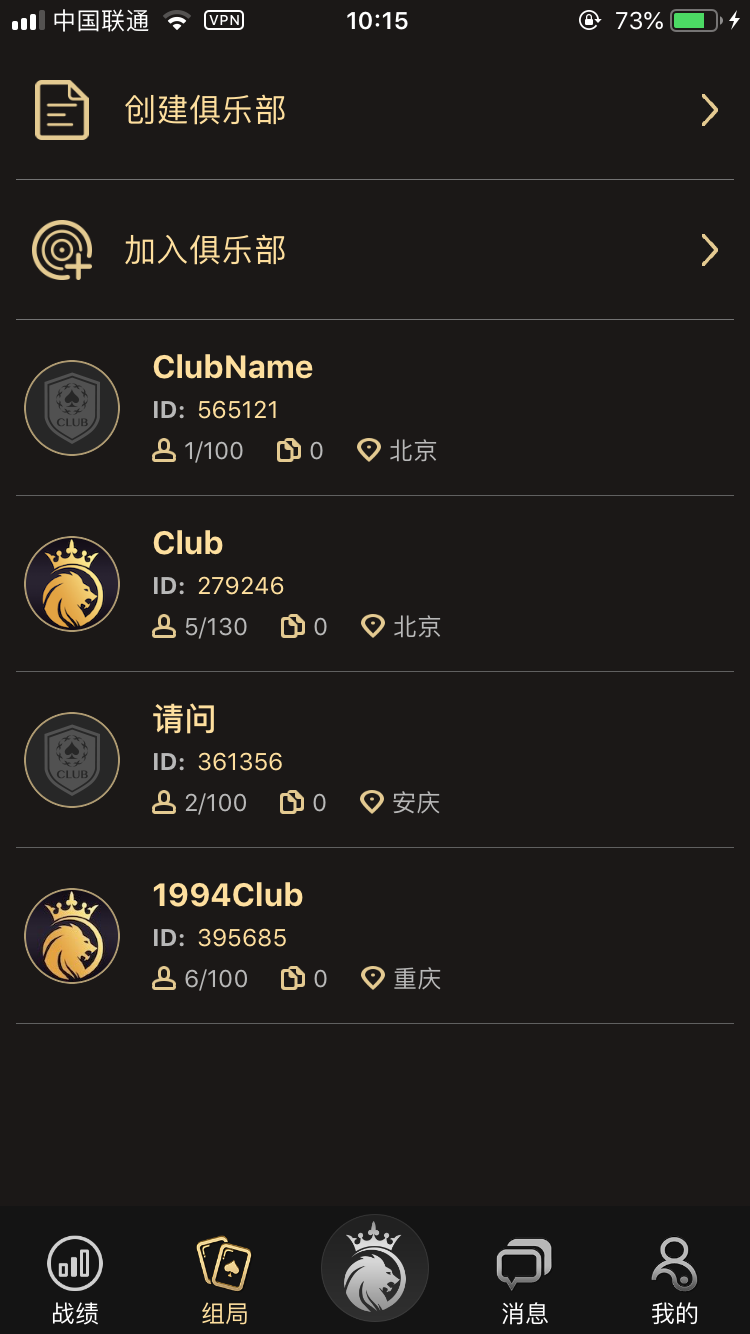The width and height of the screenshot is (750, 1334).
Task: Open the 1994Club club
Action: (x=375, y=936)
